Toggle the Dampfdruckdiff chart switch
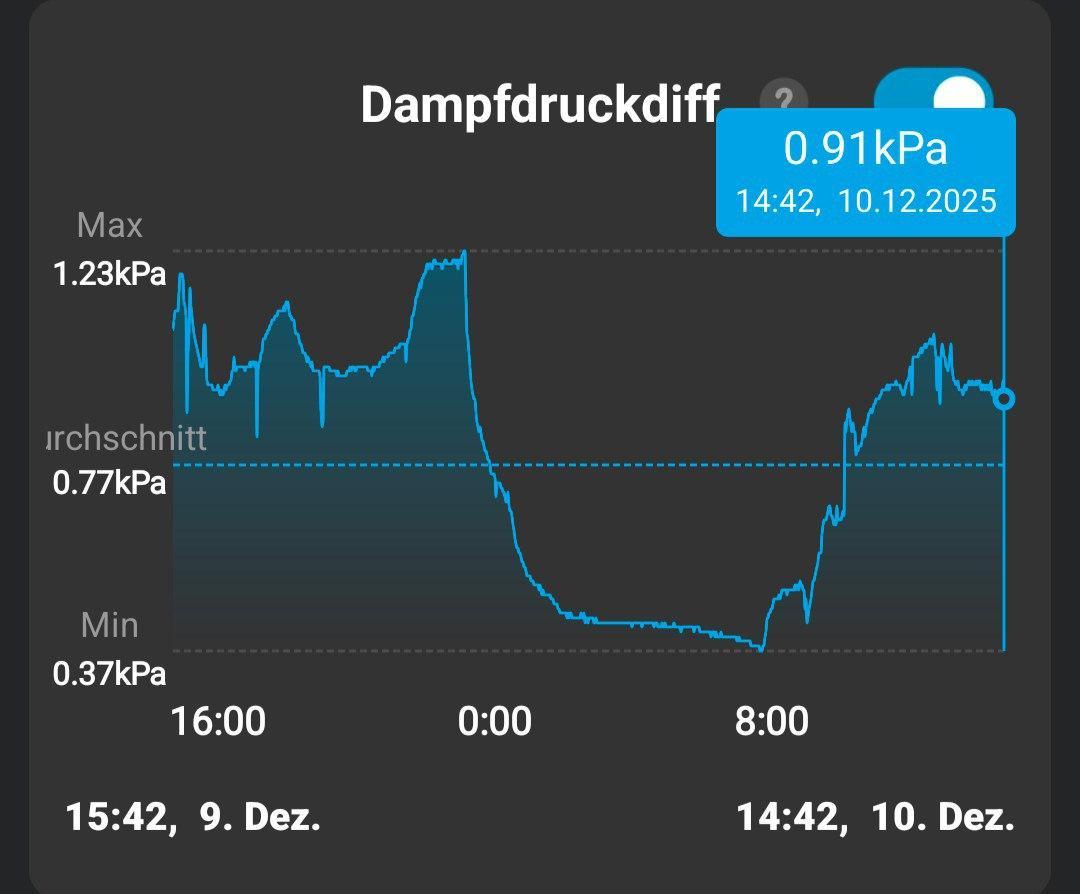 [934, 92]
